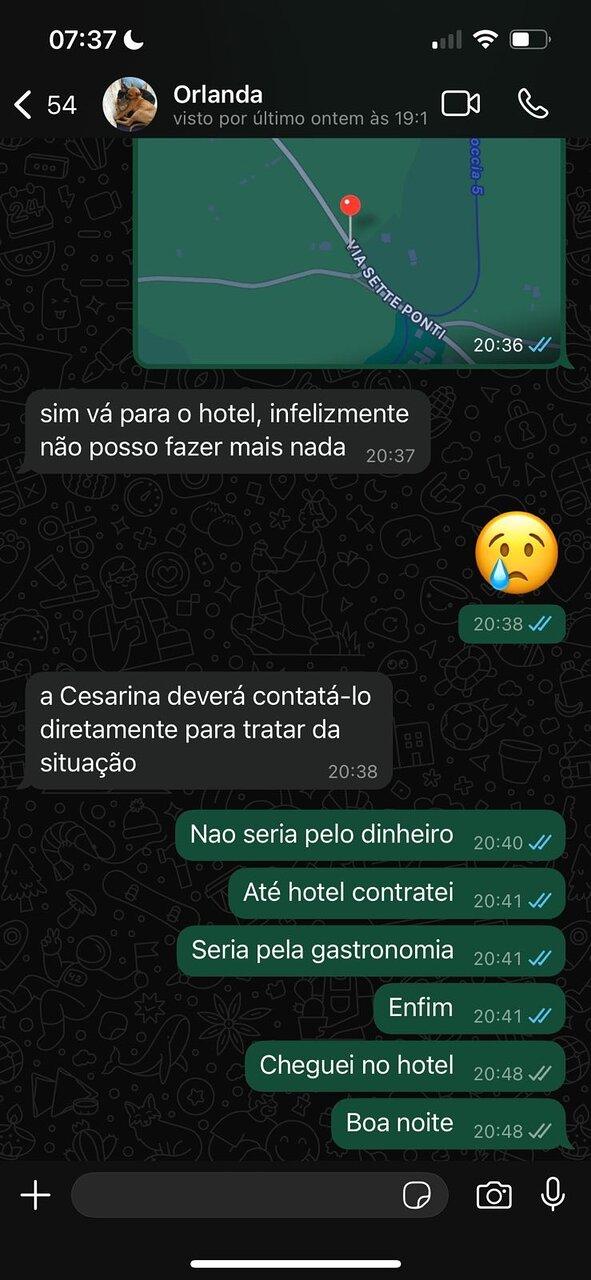The height and width of the screenshot is (1280, 591).
Task: Open the camera to take a photo
Action: point(494,1195)
